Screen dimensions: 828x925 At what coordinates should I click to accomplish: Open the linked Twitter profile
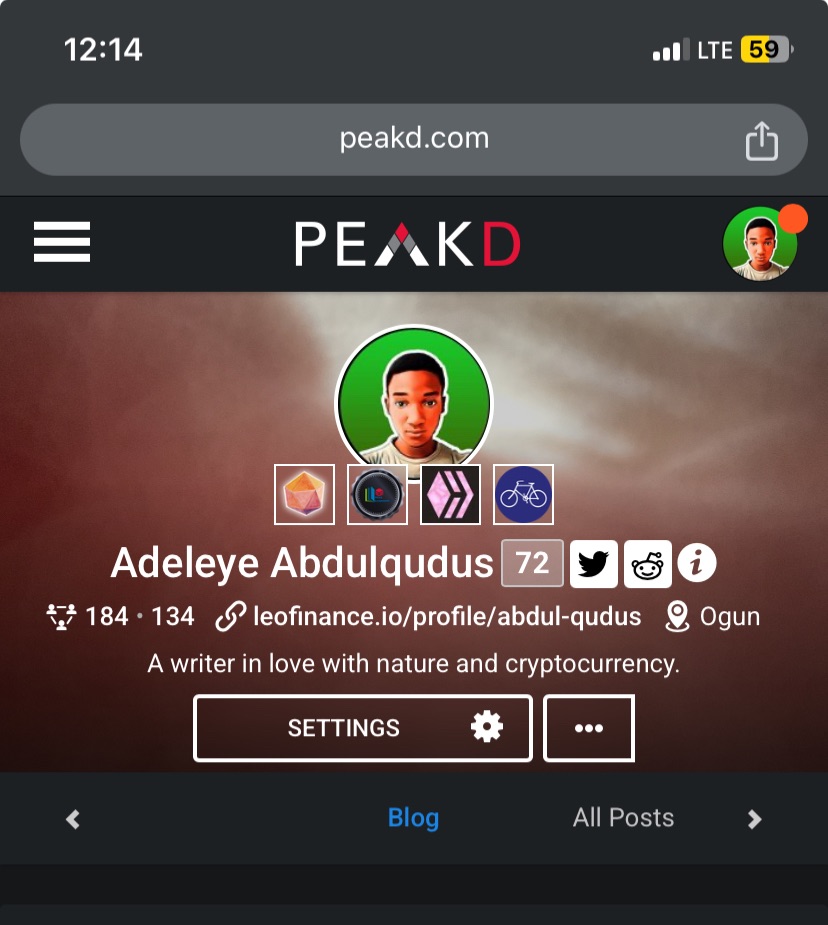[594, 564]
